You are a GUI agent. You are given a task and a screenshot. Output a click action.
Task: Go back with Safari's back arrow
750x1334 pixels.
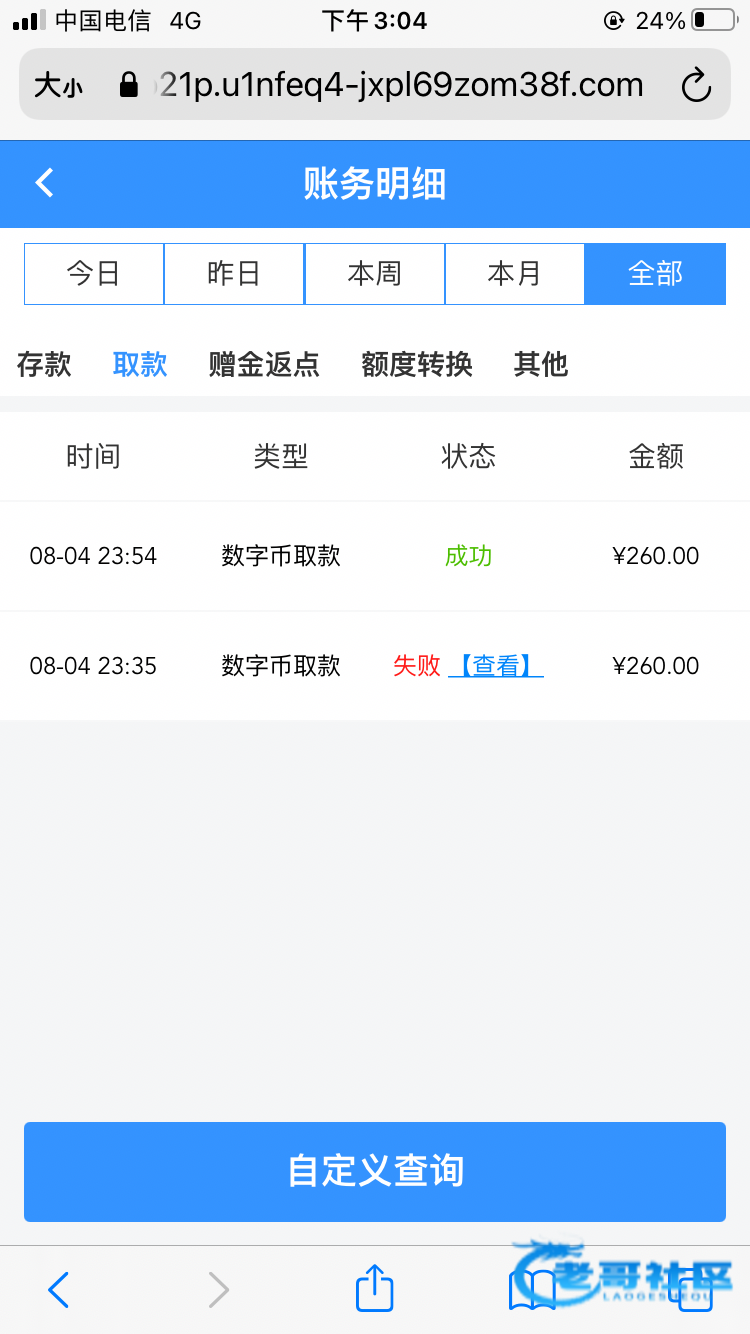click(x=59, y=1290)
